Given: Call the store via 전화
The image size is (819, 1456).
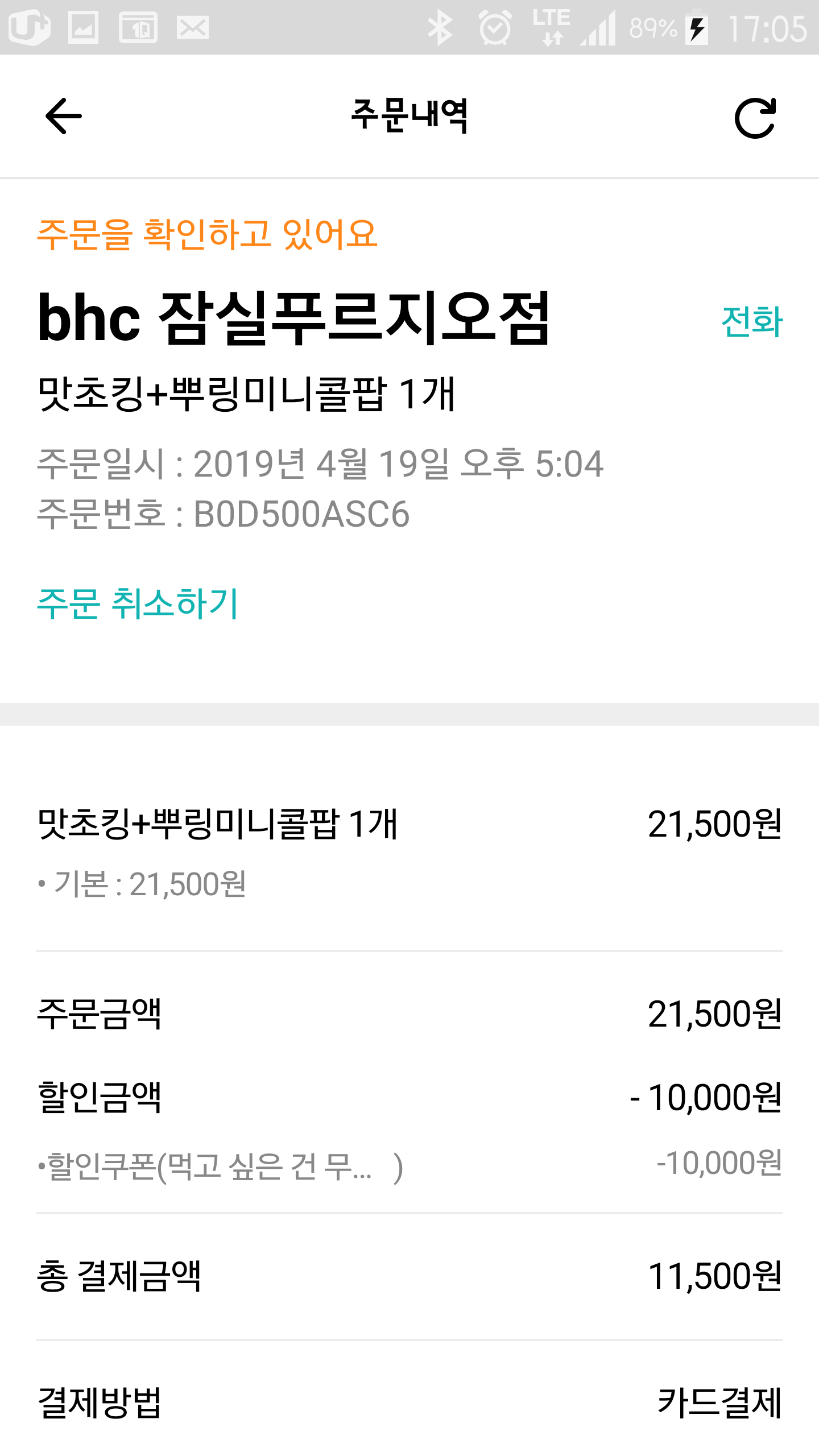Looking at the screenshot, I should (x=751, y=321).
